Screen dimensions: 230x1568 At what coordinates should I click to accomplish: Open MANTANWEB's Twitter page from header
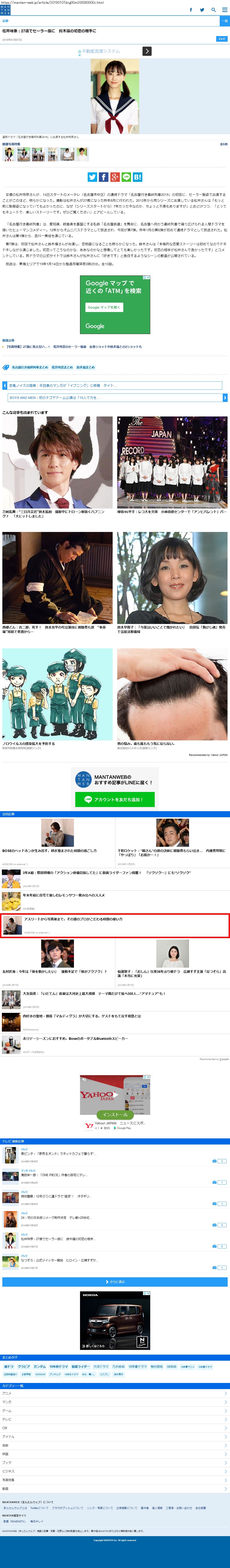click(x=202, y=10)
